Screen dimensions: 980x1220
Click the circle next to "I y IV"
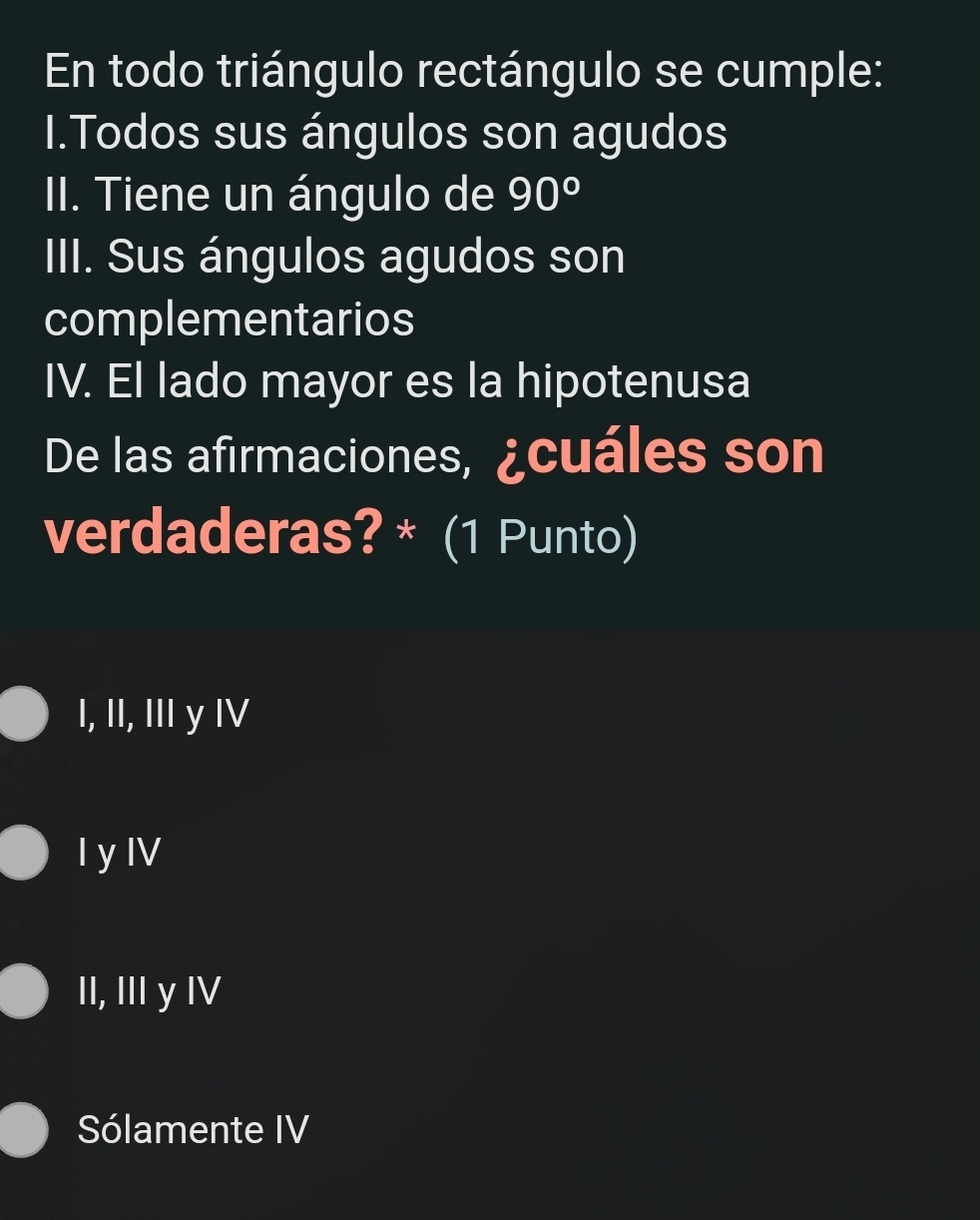[x=22, y=854]
